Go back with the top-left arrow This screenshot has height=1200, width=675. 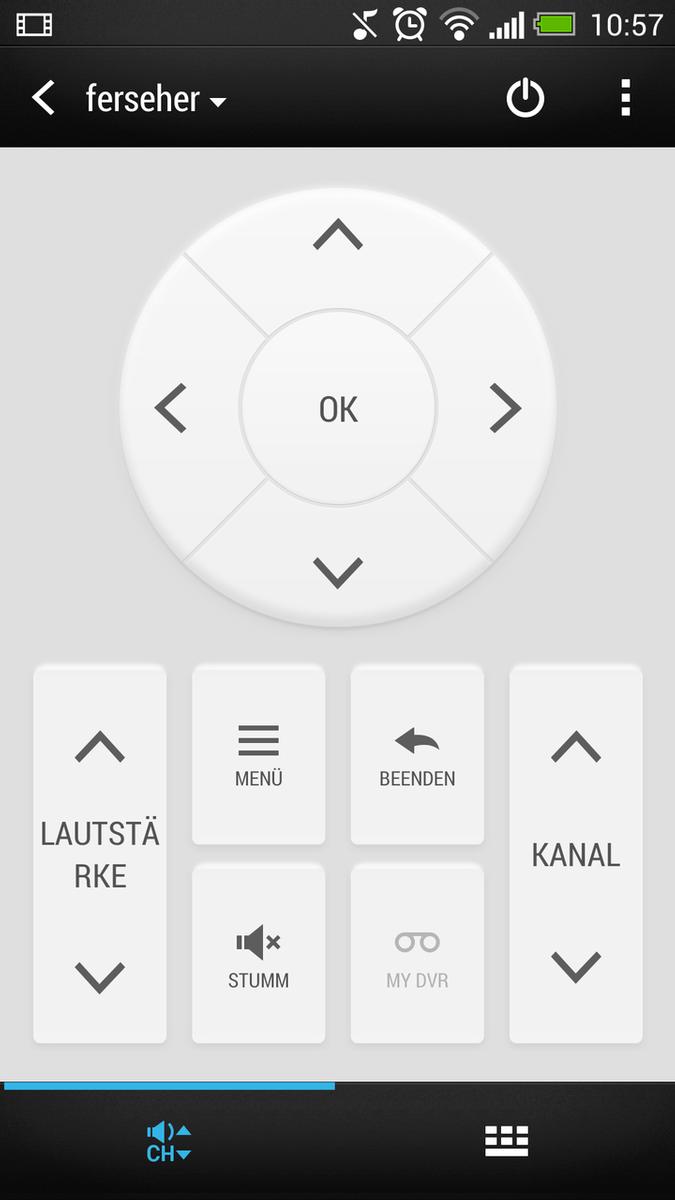(x=43, y=99)
